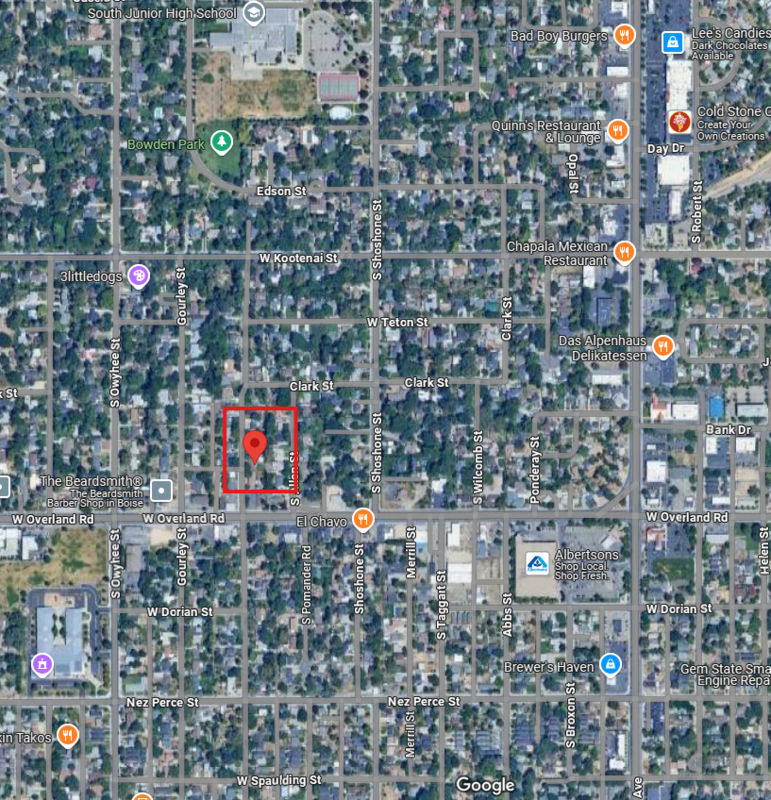The image size is (771, 800).
Task: Select The Beardsmith barber shop marker
Action: coord(162,490)
